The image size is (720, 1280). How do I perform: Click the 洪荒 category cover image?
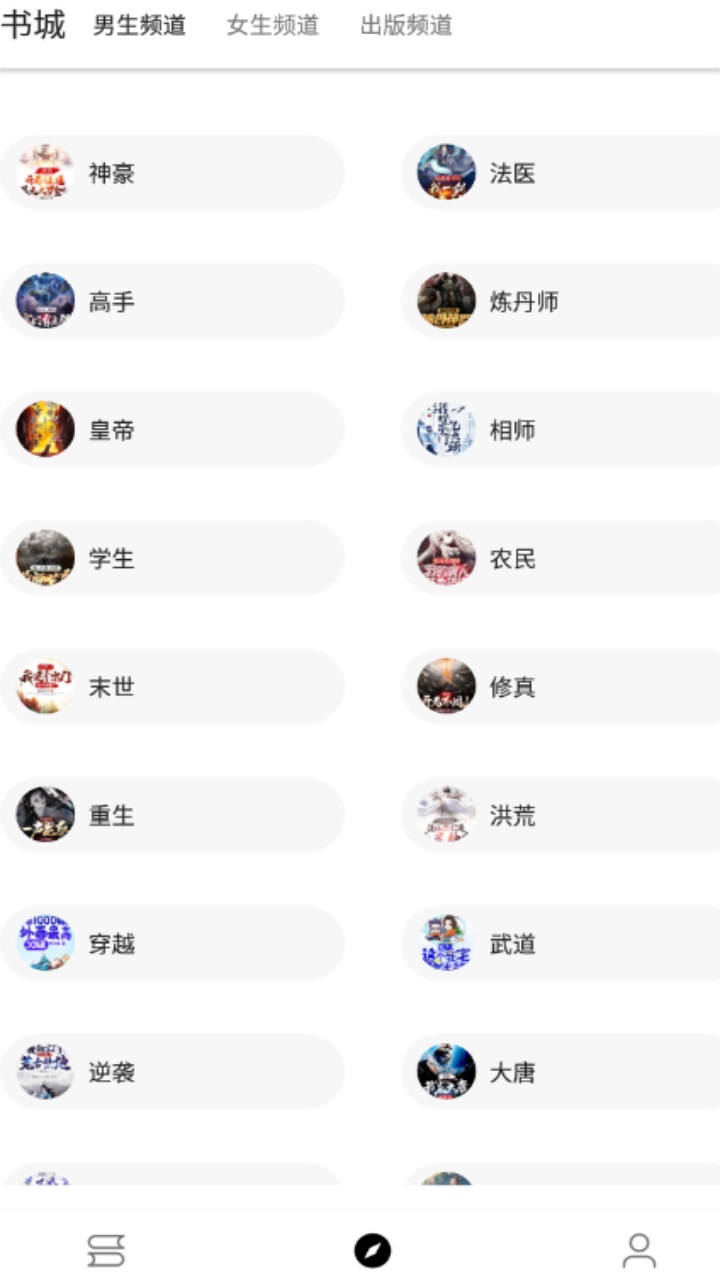pyautogui.click(x=444, y=814)
